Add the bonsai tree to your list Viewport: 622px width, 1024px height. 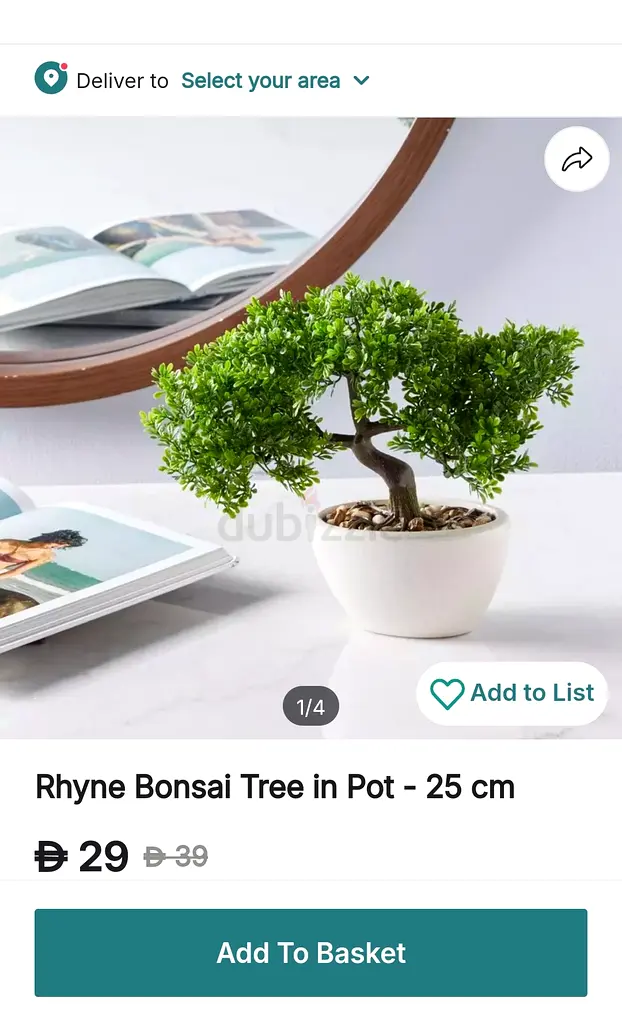pyautogui.click(x=512, y=693)
